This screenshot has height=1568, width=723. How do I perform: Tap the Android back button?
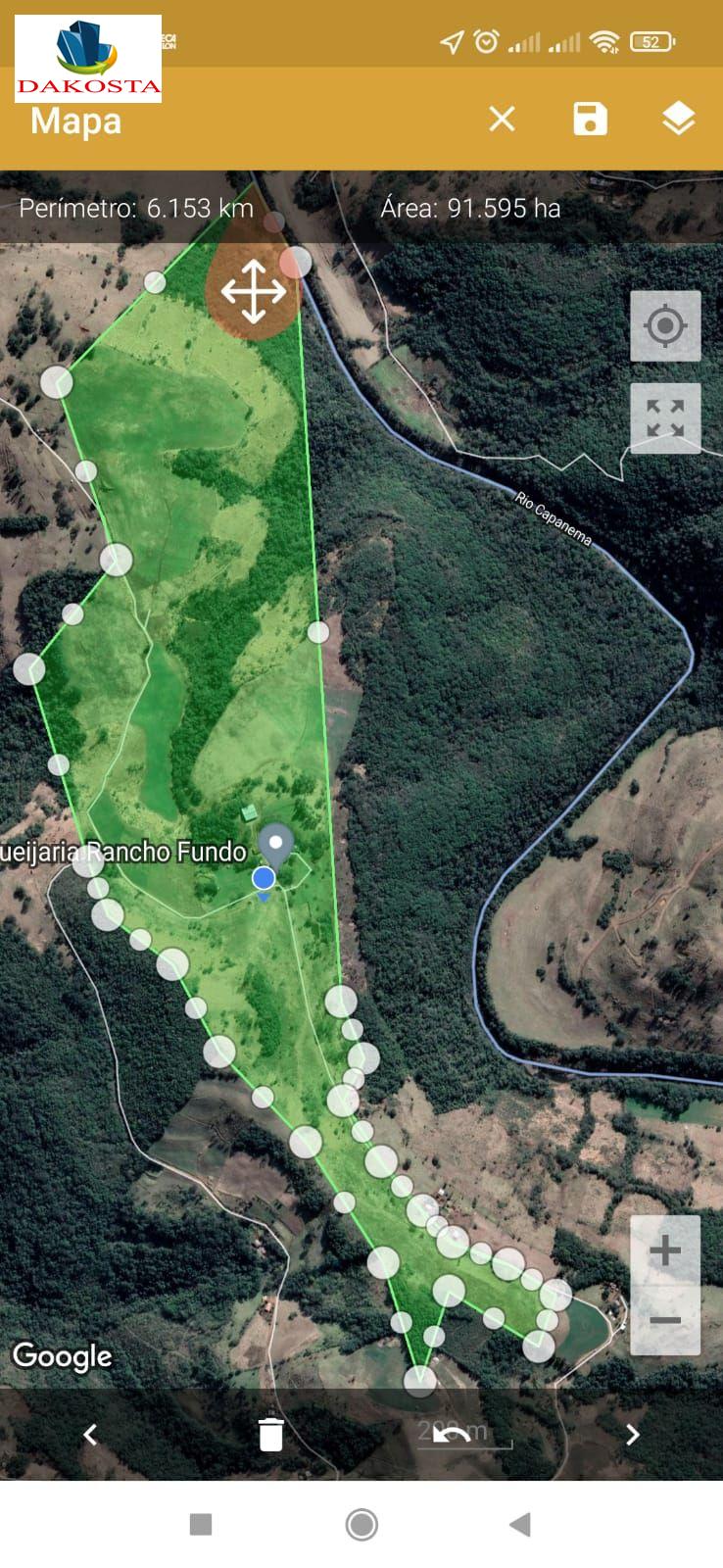point(520,1524)
